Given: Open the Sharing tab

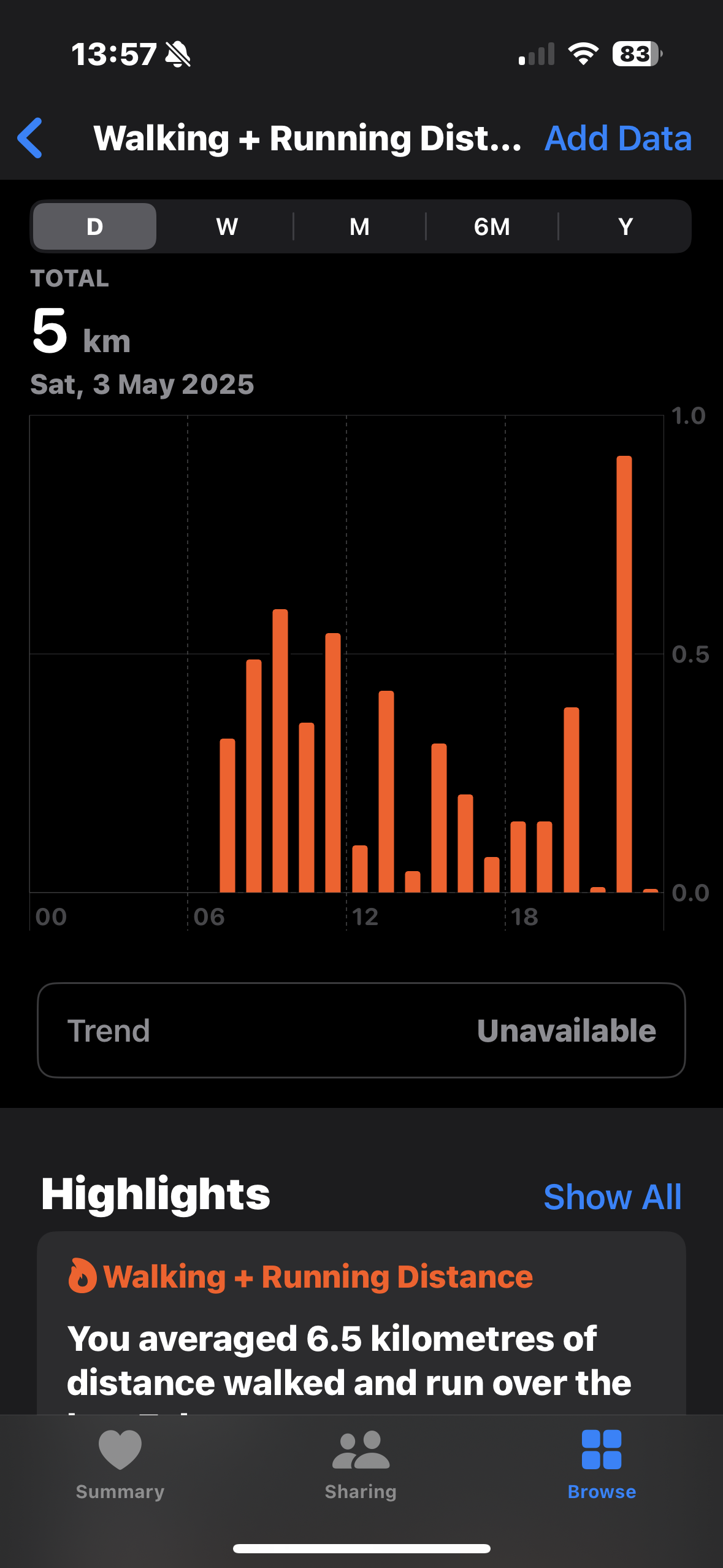Looking at the screenshot, I should pyautogui.click(x=361, y=1465).
